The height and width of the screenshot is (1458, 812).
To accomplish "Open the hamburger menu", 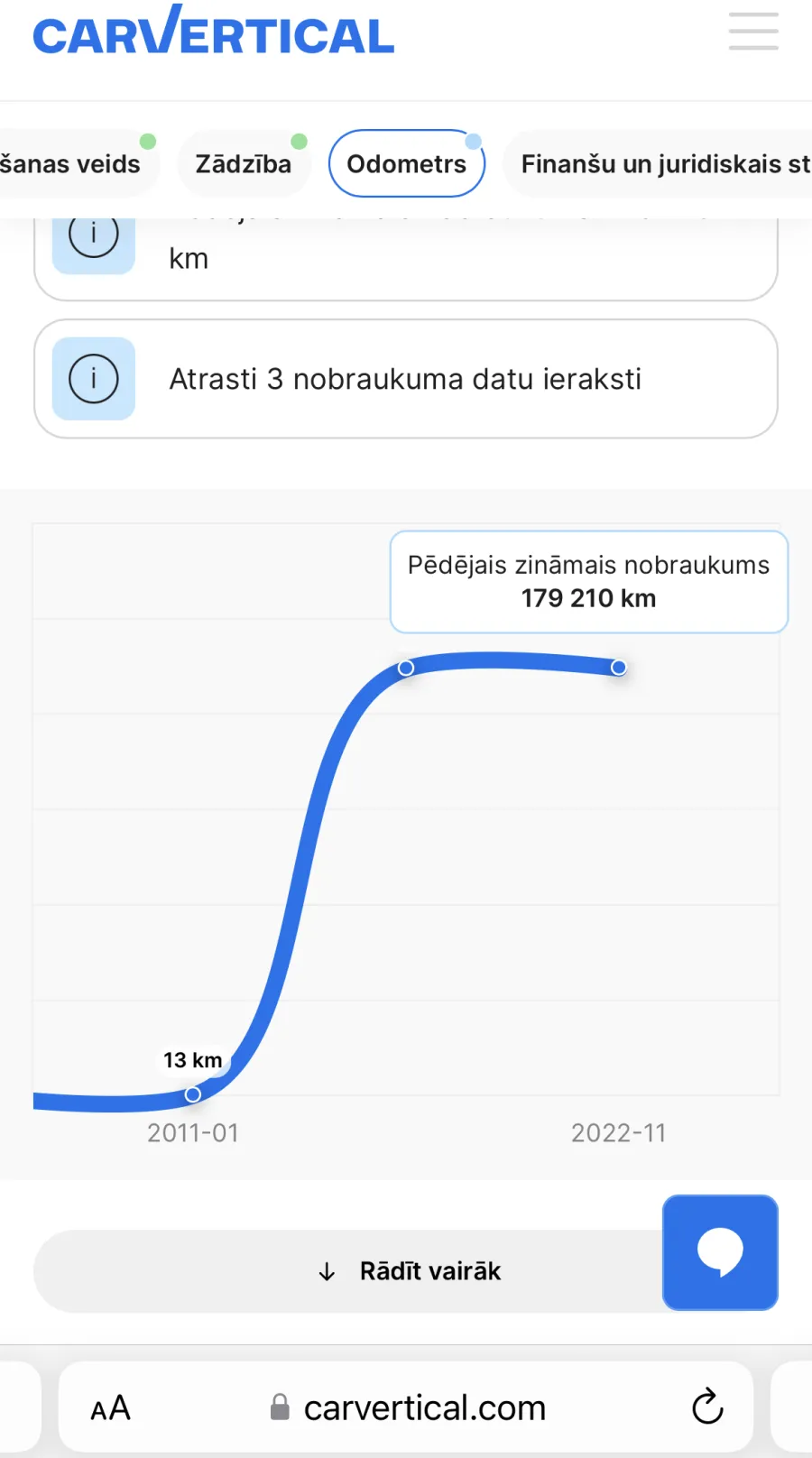I will (753, 31).
